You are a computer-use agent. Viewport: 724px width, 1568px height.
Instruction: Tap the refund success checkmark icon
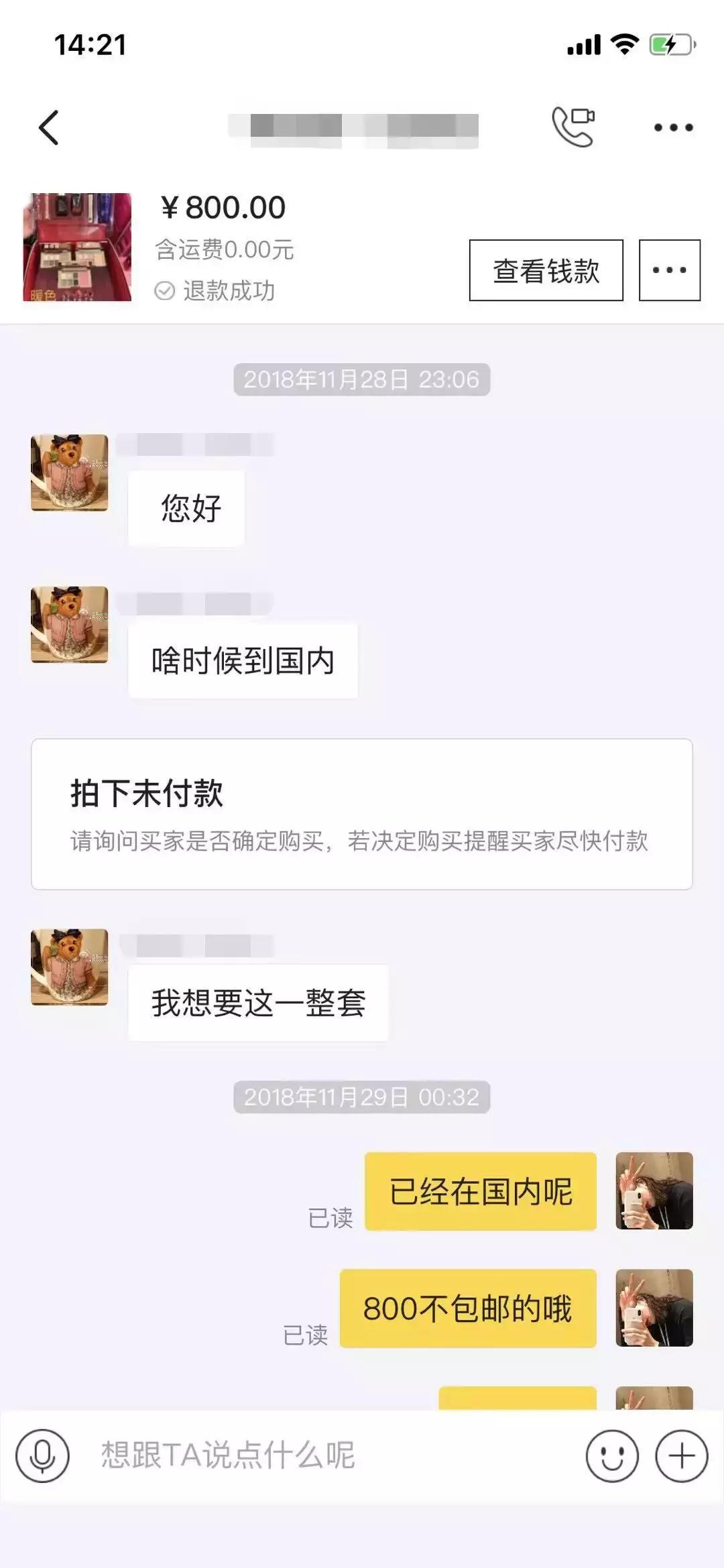pos(165,291)
